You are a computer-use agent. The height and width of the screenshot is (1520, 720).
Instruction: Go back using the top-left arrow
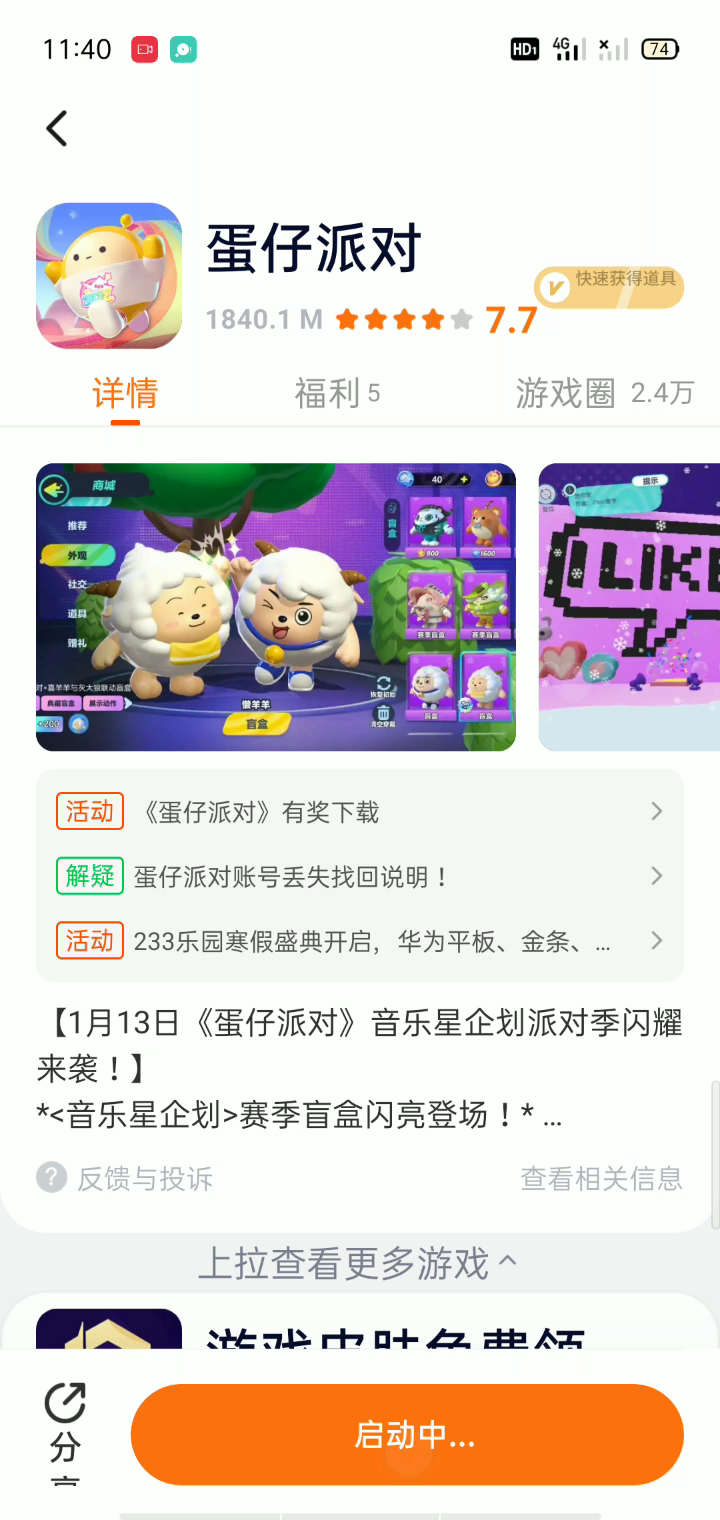57,129
